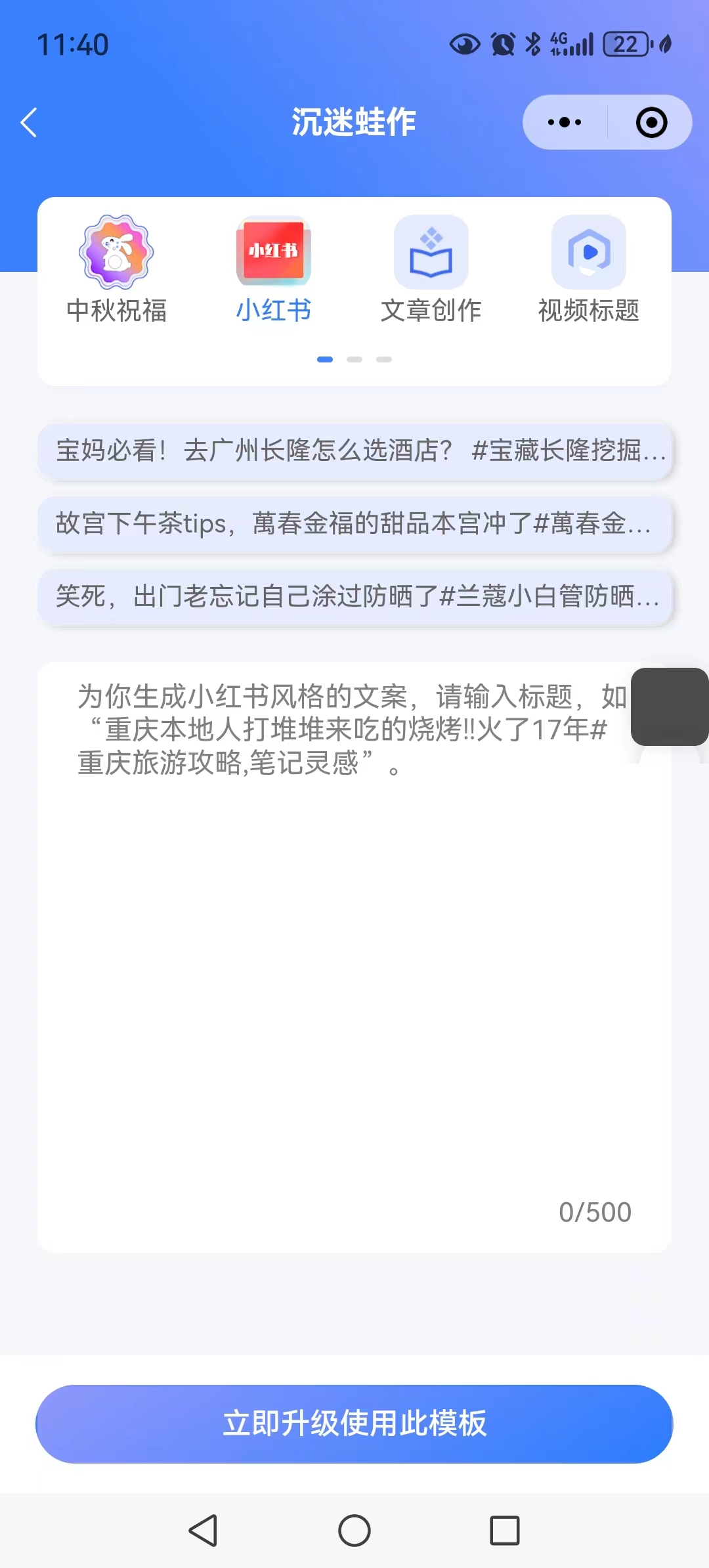Viewport: 709px width, 1568px height.
Task: Pick the 故宫下午茶tips example prompt
Action: coord(354,524)
